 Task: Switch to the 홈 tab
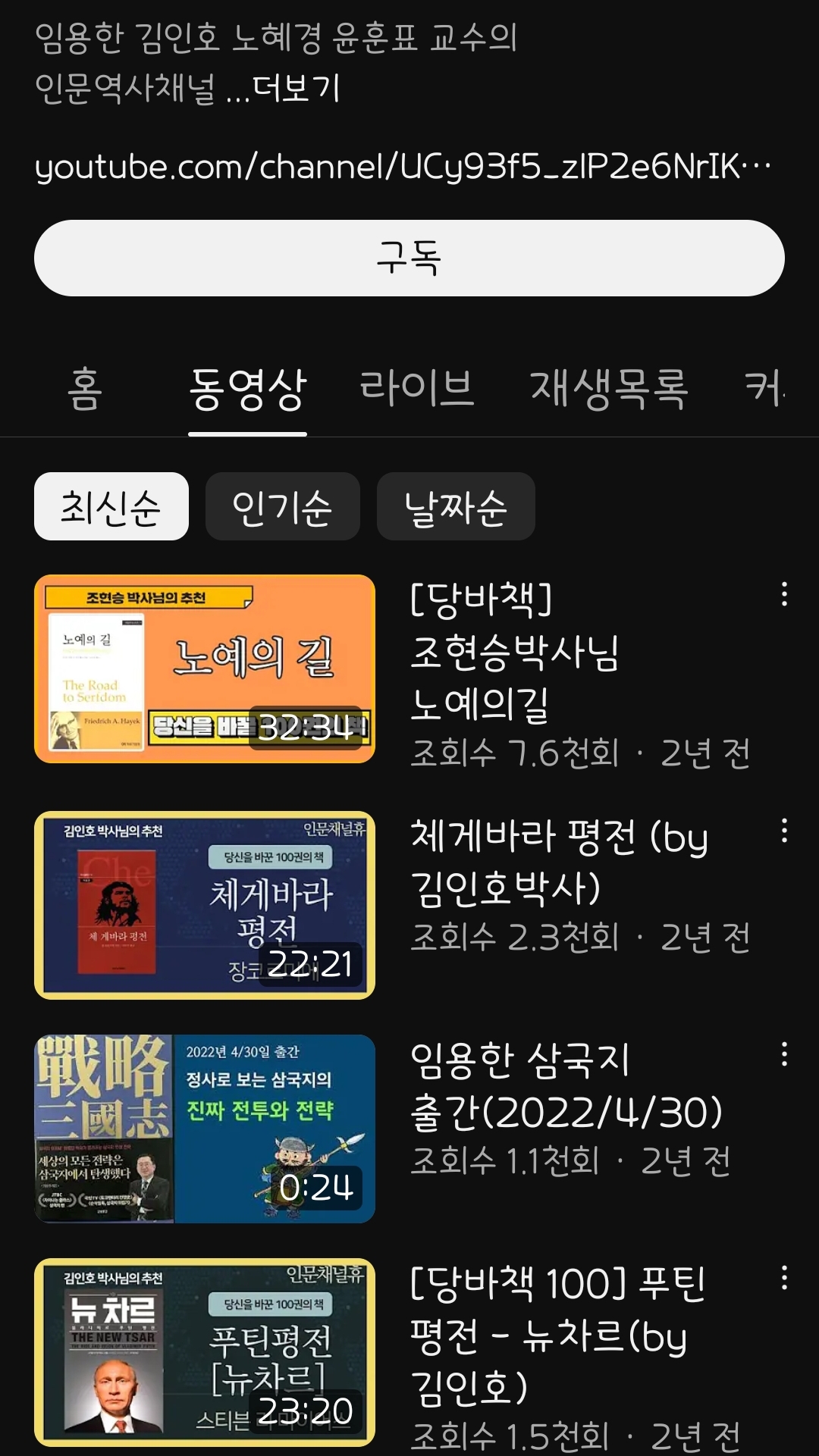tap(84, 389)
